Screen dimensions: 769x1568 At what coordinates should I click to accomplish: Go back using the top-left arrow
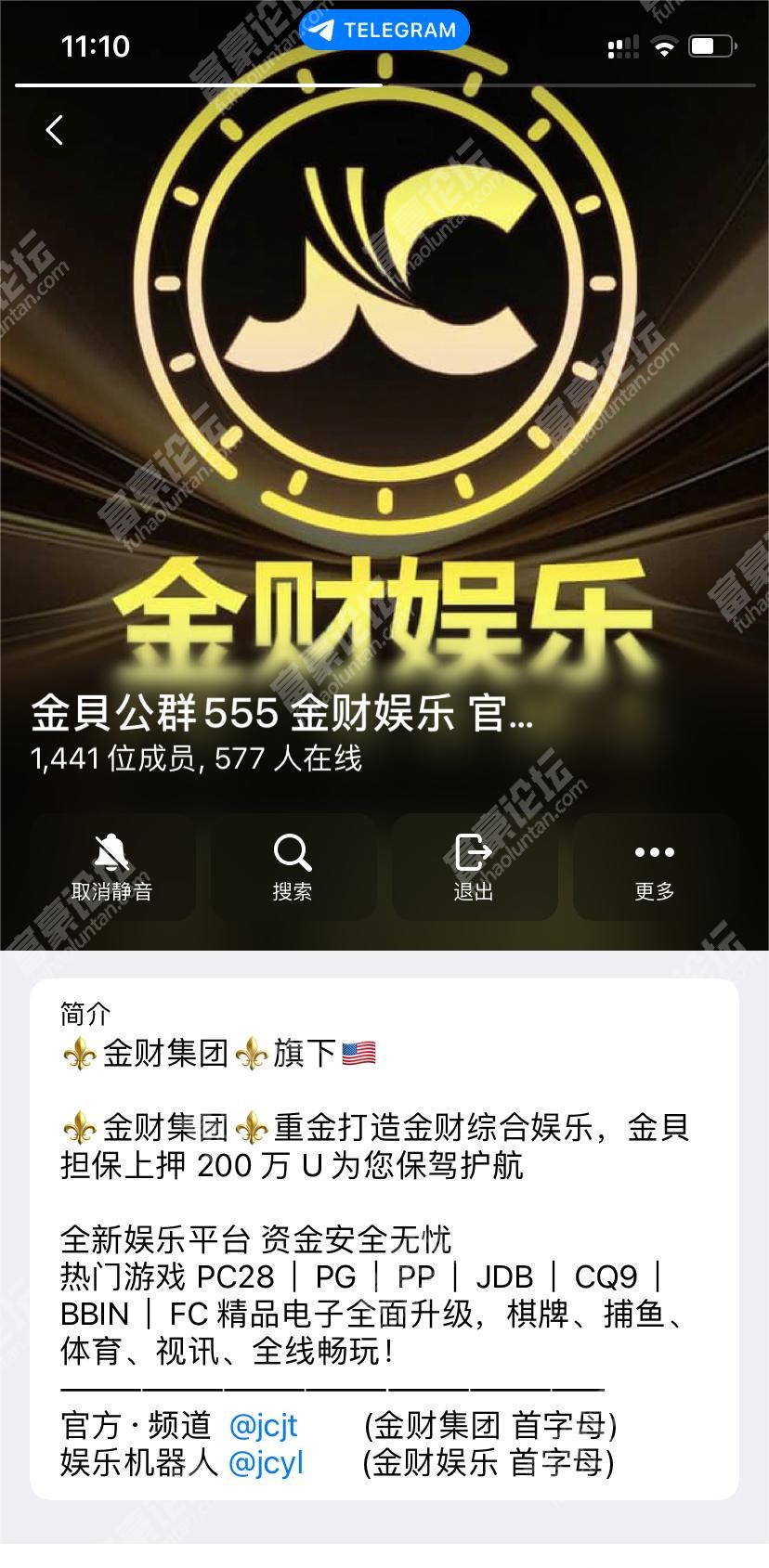click(x=55, y=130)
